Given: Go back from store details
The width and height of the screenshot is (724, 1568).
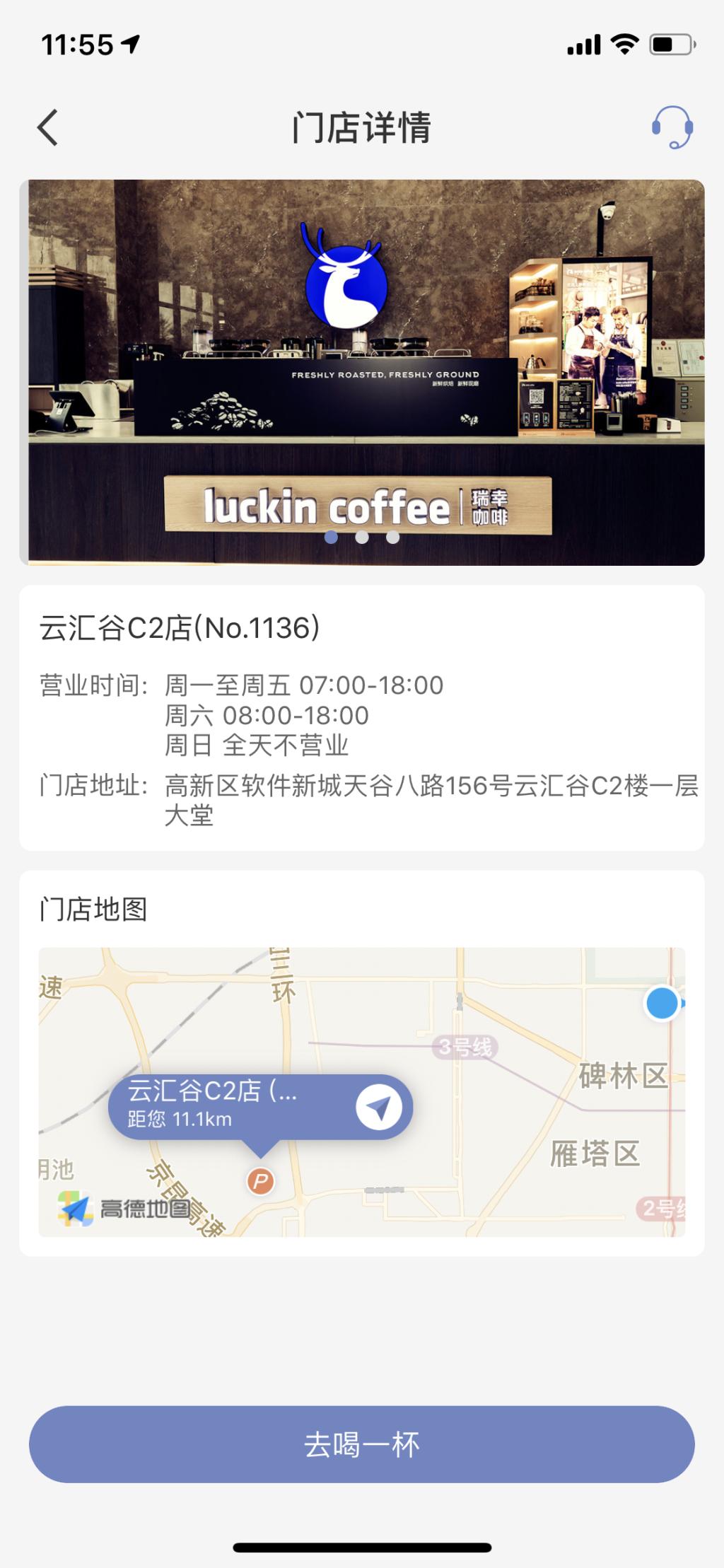Looking at the screenshot, I should point(47,128).
